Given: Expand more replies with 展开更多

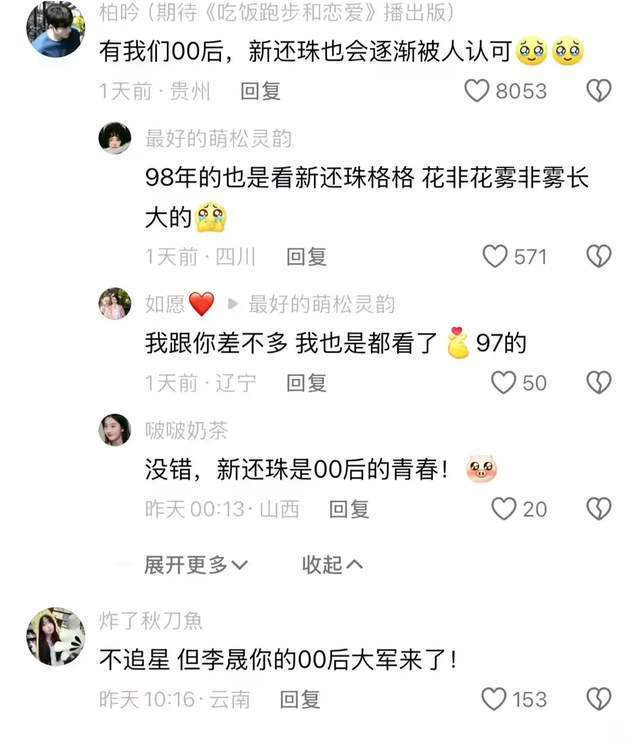Looking at the screenshot, I should tap(196, 565).
